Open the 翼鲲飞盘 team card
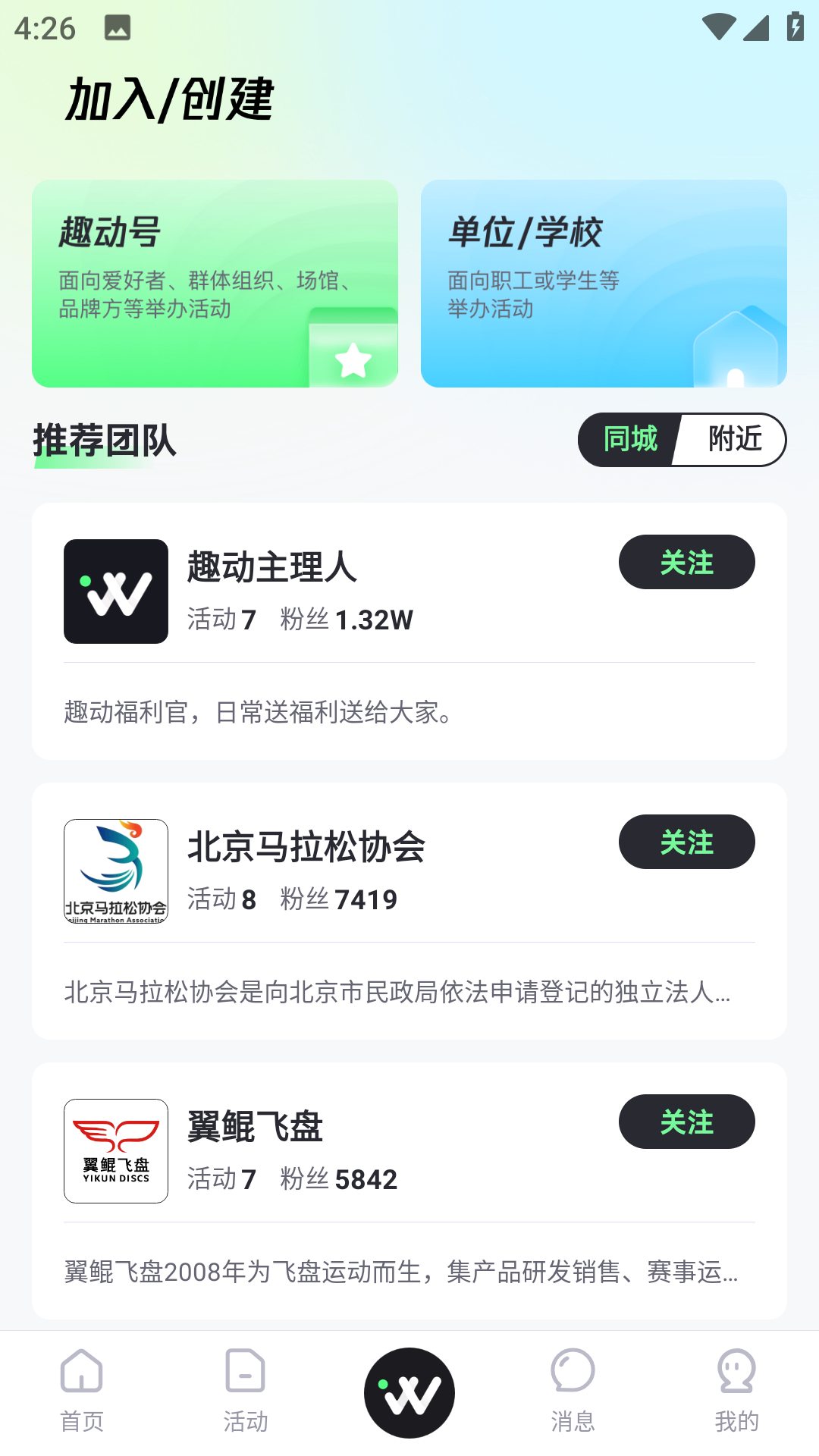Screen dimensions: 819x1456 pos(255,1128)
